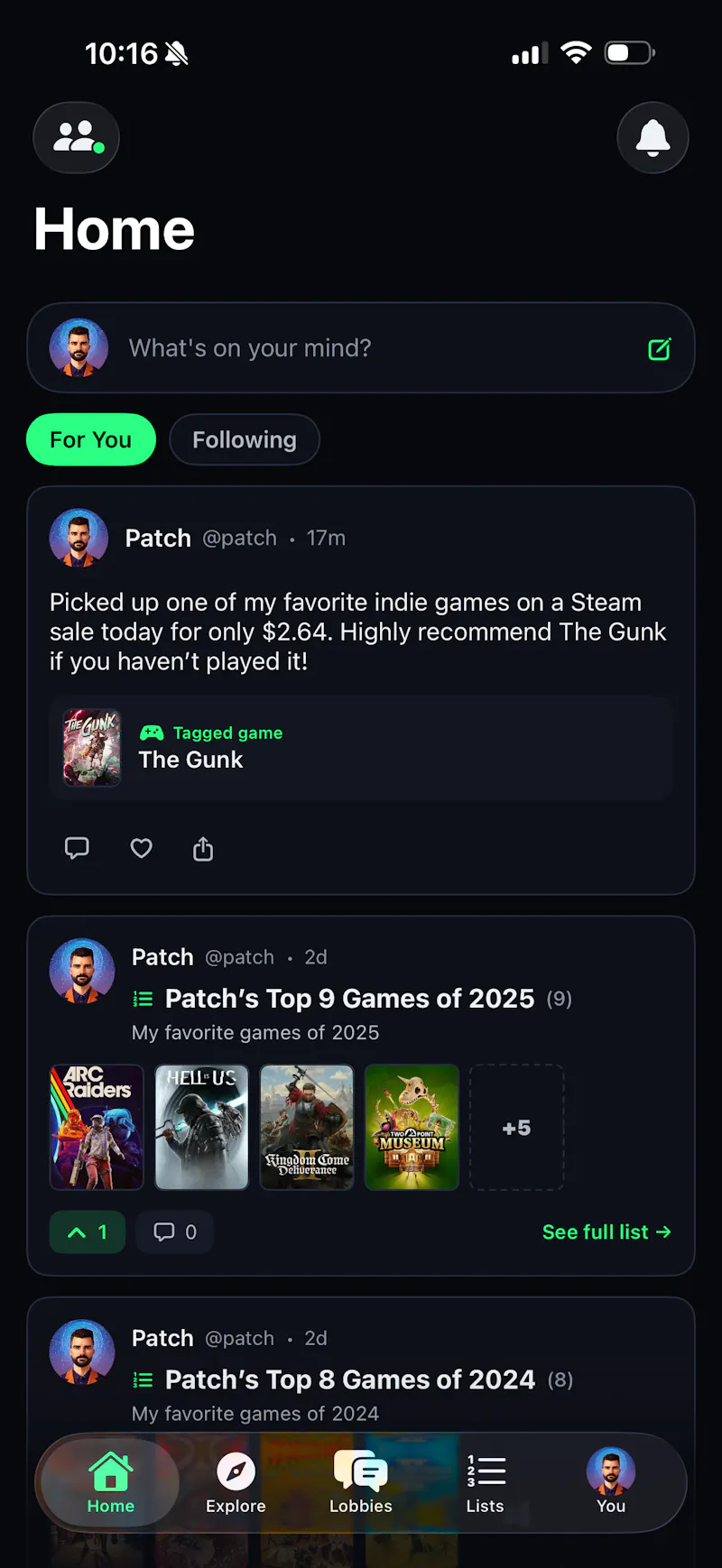The width and height of the screenshot is (722, 1568).
Task: Open the ARC Raiders cover
Action: pos(97,1127)
